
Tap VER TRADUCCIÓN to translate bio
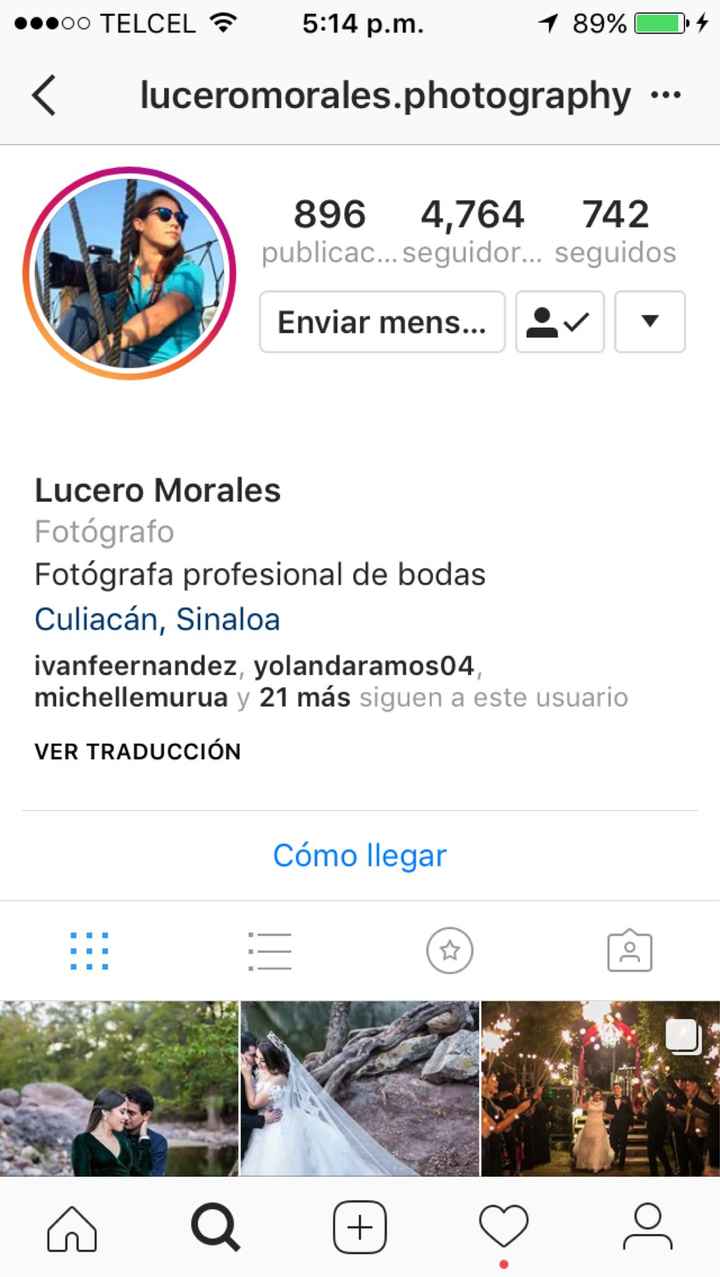point(137,751)
